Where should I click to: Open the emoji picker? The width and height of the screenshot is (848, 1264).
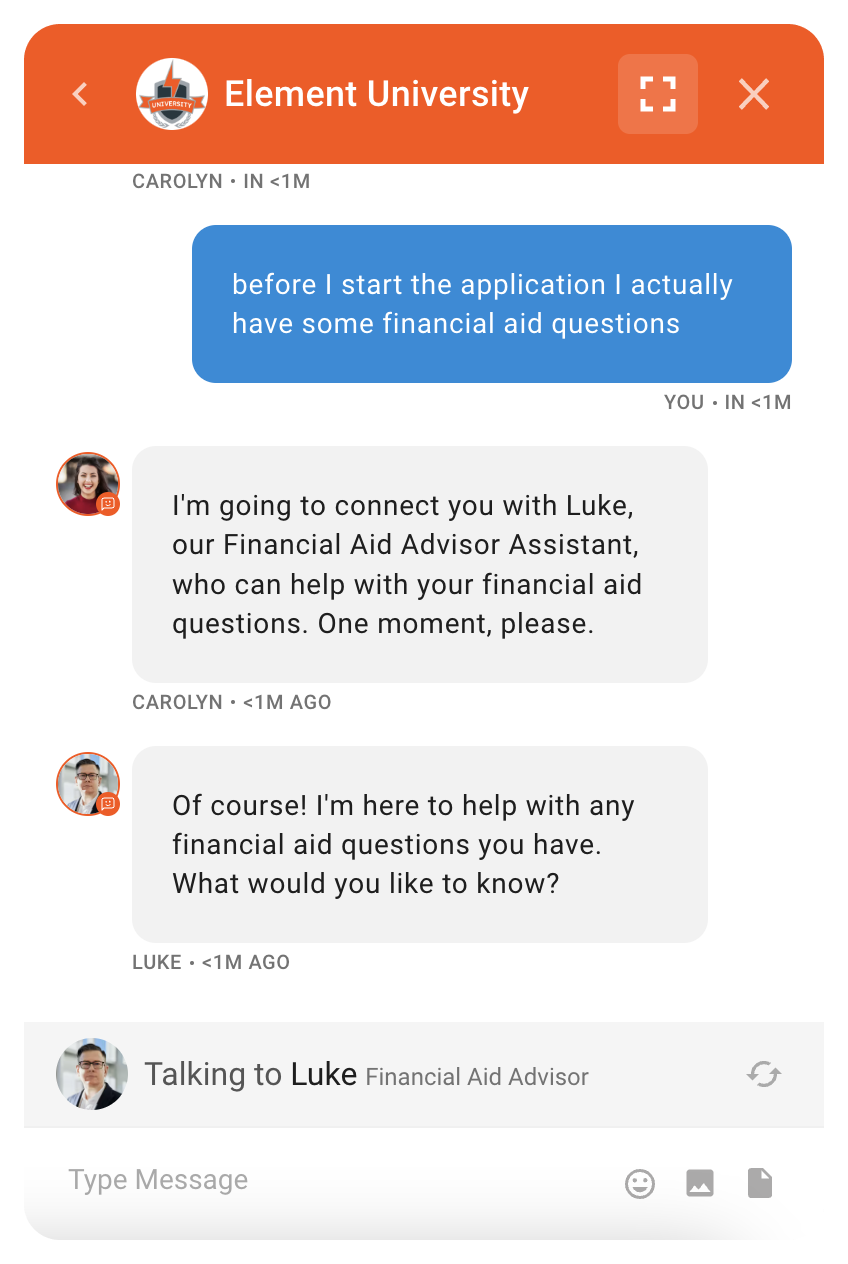click(x=640, y=1183)
